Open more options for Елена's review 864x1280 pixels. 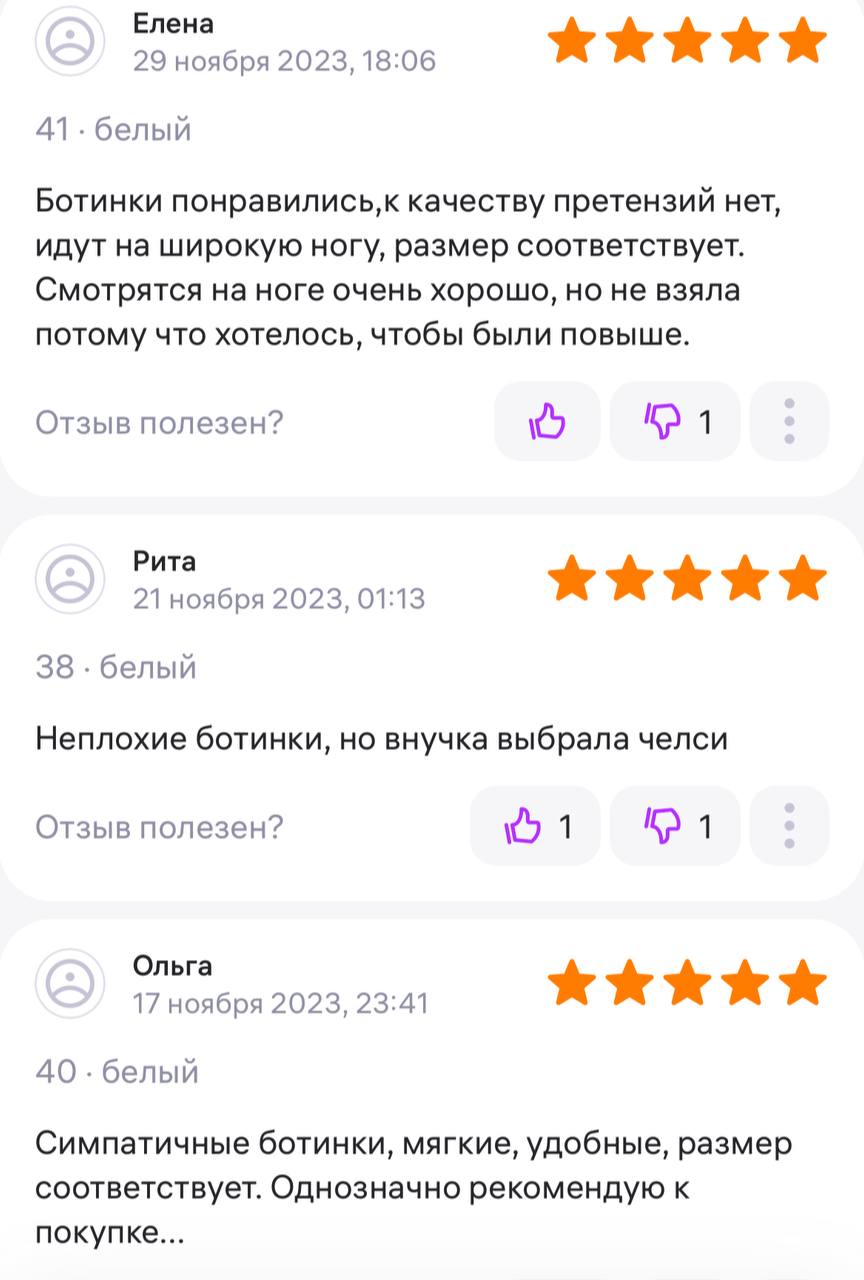click(790, 422)
